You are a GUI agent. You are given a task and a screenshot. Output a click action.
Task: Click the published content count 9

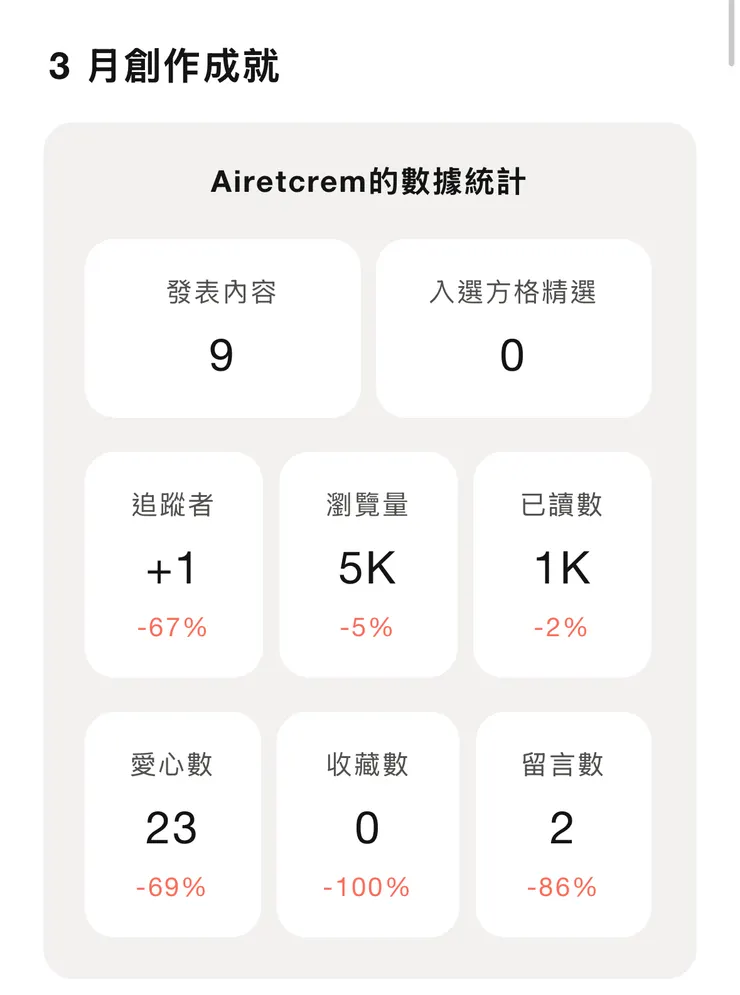[223, 356]
